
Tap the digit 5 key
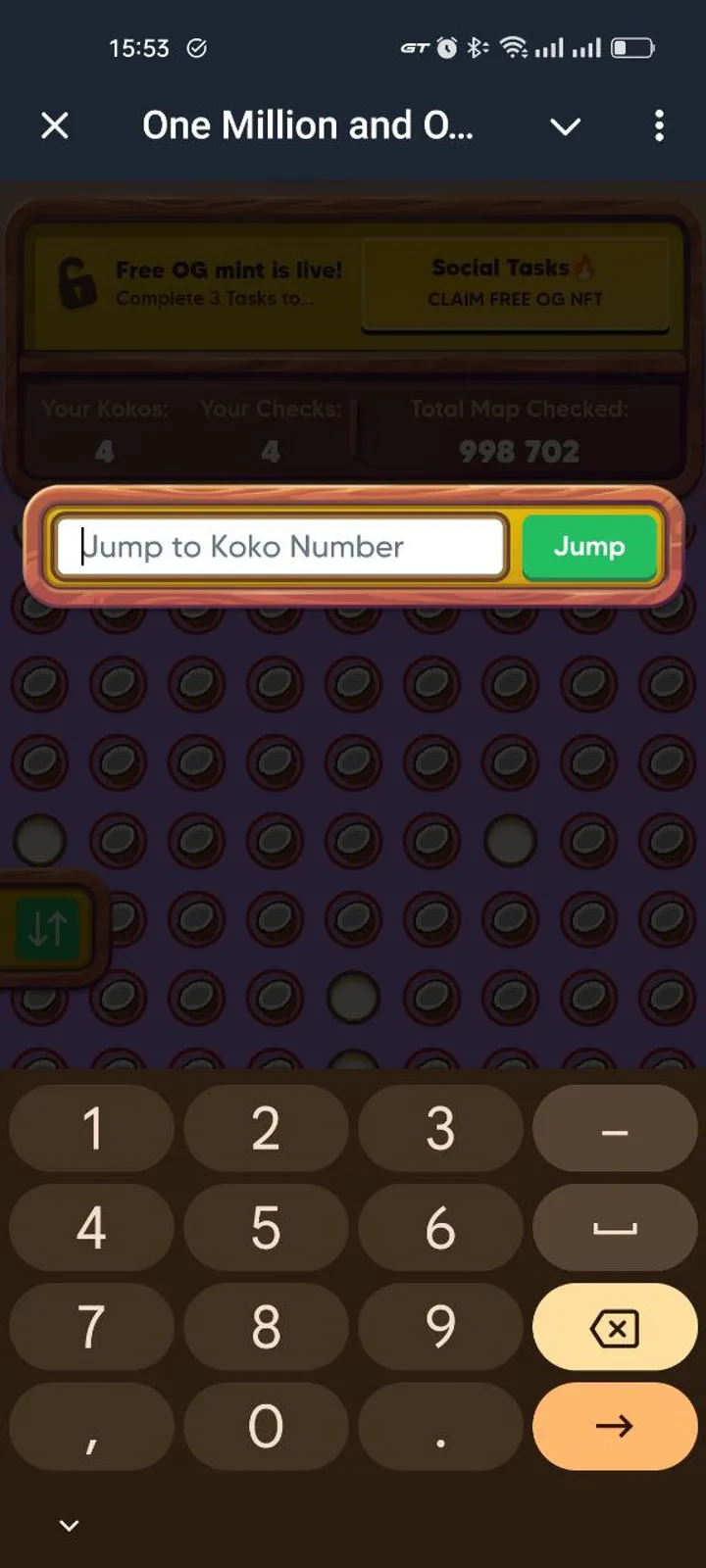coord(266,1228)
